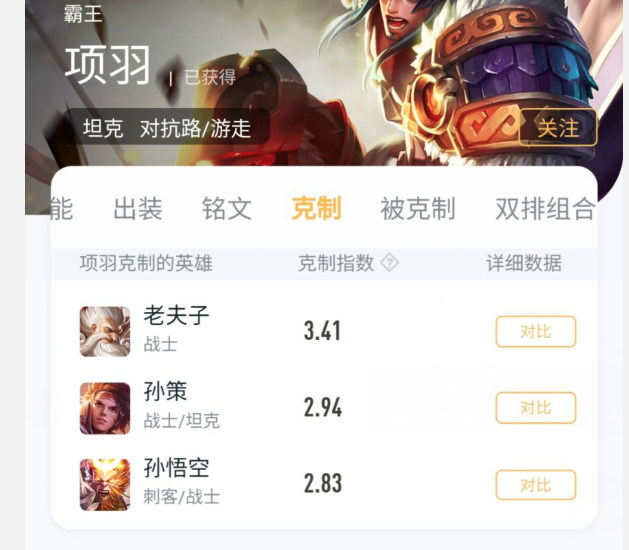The width and height of the screenshot is (629, 550).
Task: Select the 克制 tab
Action: [316, 208]
